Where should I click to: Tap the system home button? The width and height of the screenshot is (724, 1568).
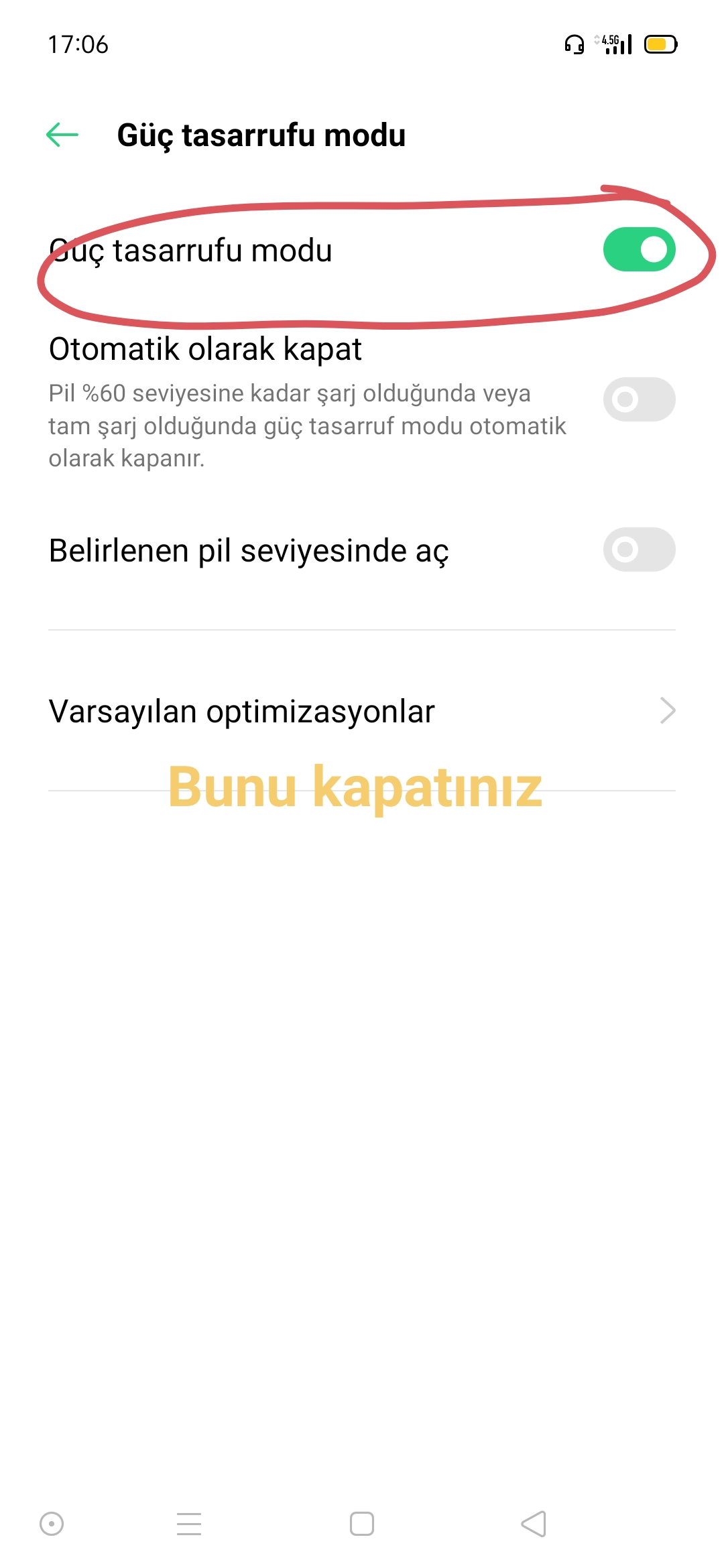point(362,1524)
